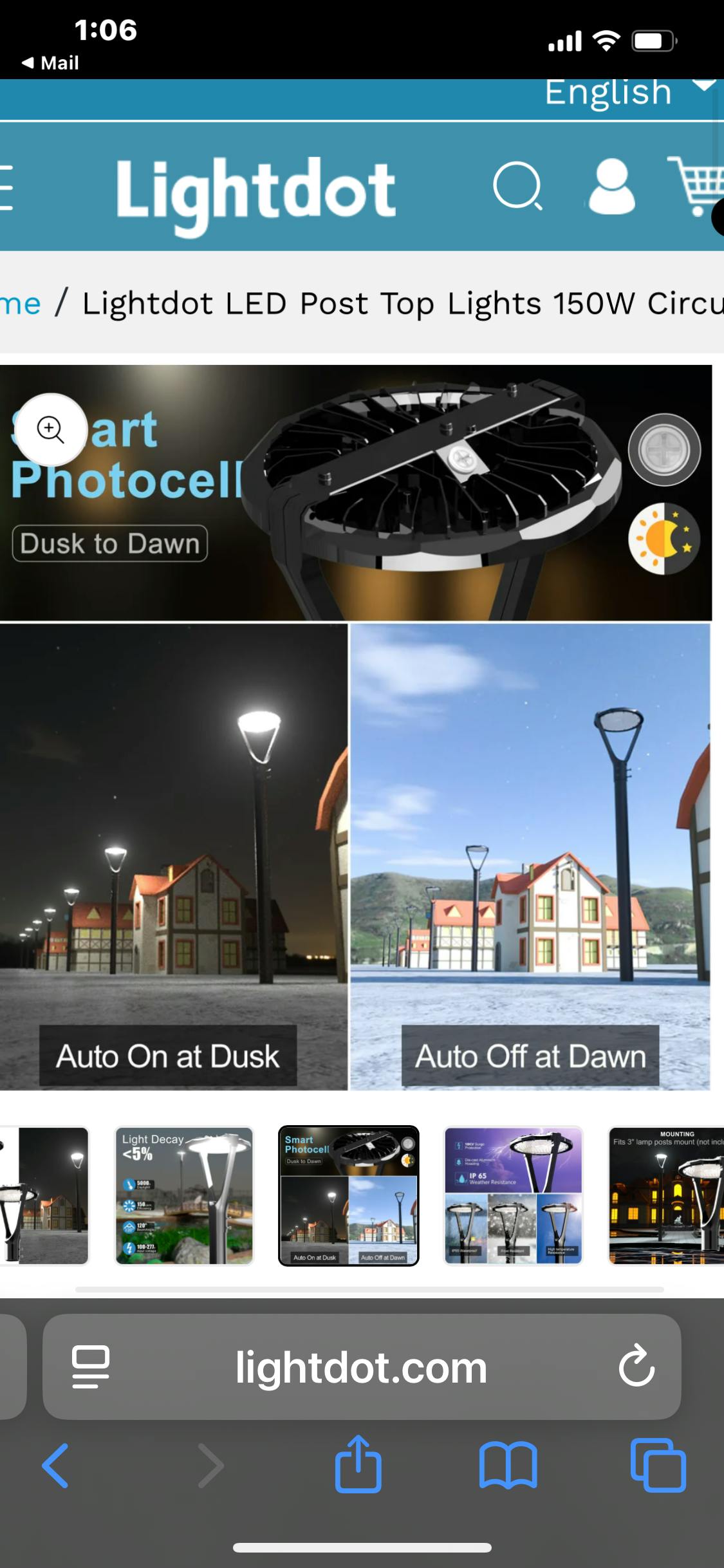724x1568 pixels.
Task: Open Safari bookmarks
Action: (508, 1466)
